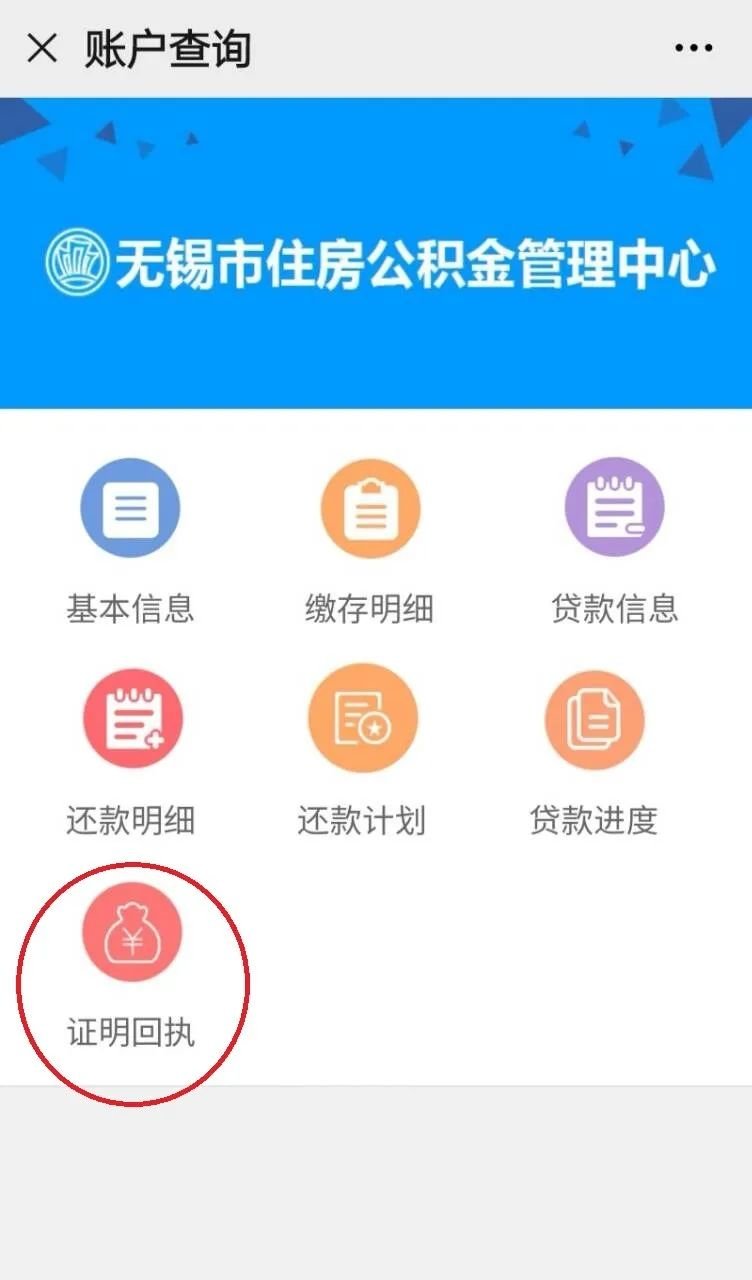View 缴存明细 deposit records
Image resolution: width=752 pixels, height=1280 pixels.
coord(370,508)
